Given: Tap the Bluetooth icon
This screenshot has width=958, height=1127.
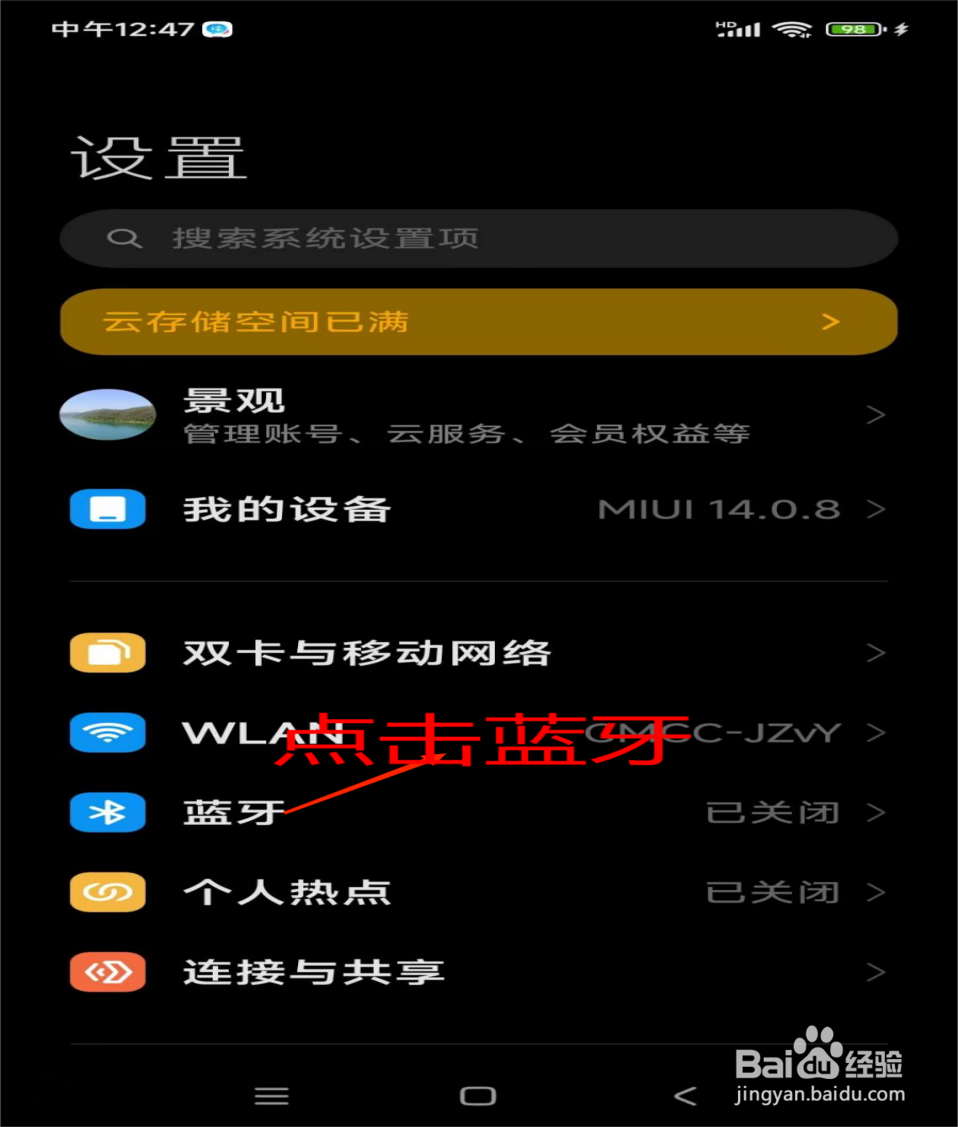Looking at the screenshot, I should pos(107,812).
